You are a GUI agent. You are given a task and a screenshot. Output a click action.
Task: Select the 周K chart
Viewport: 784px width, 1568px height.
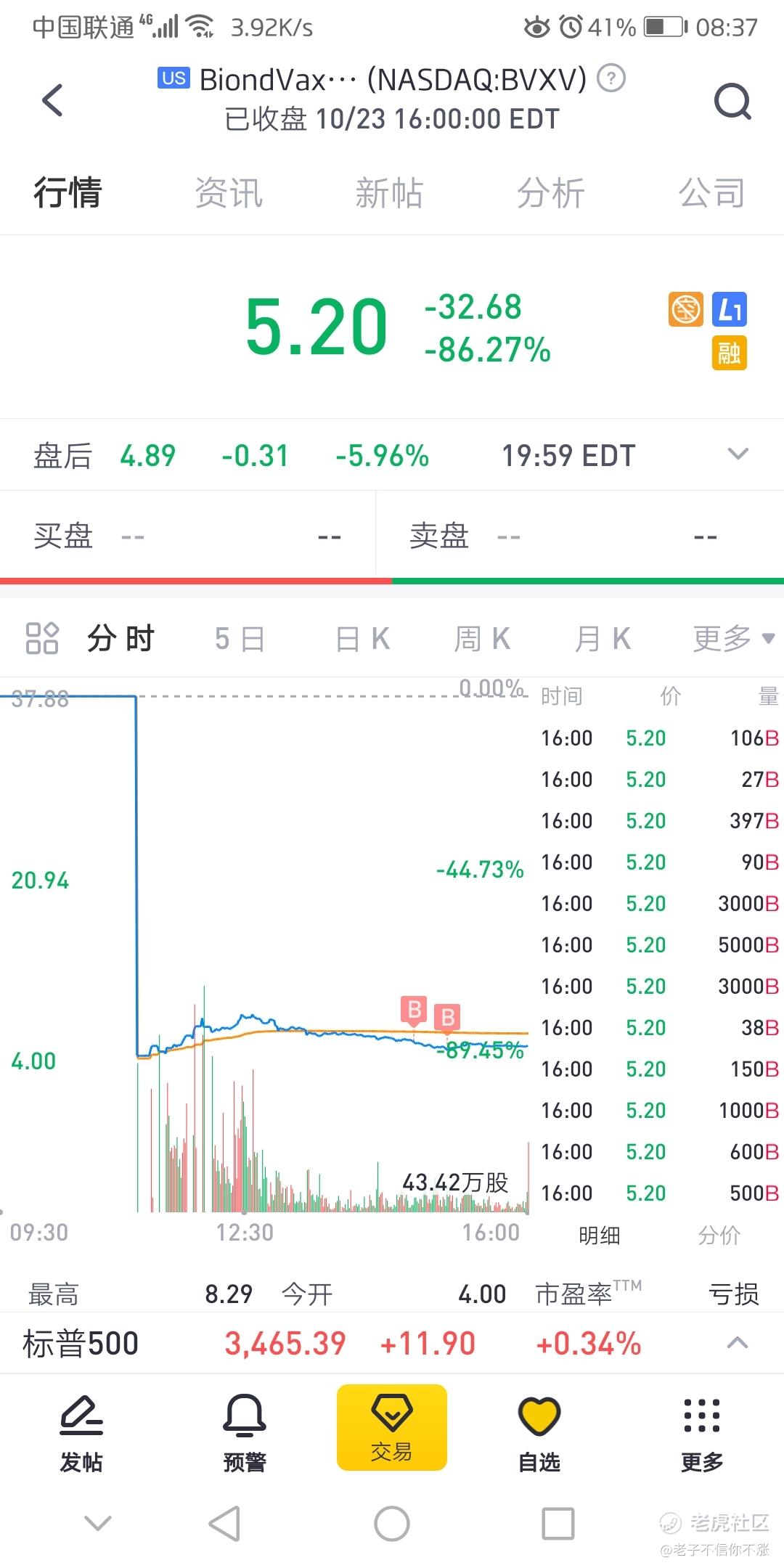coord(483,640)
